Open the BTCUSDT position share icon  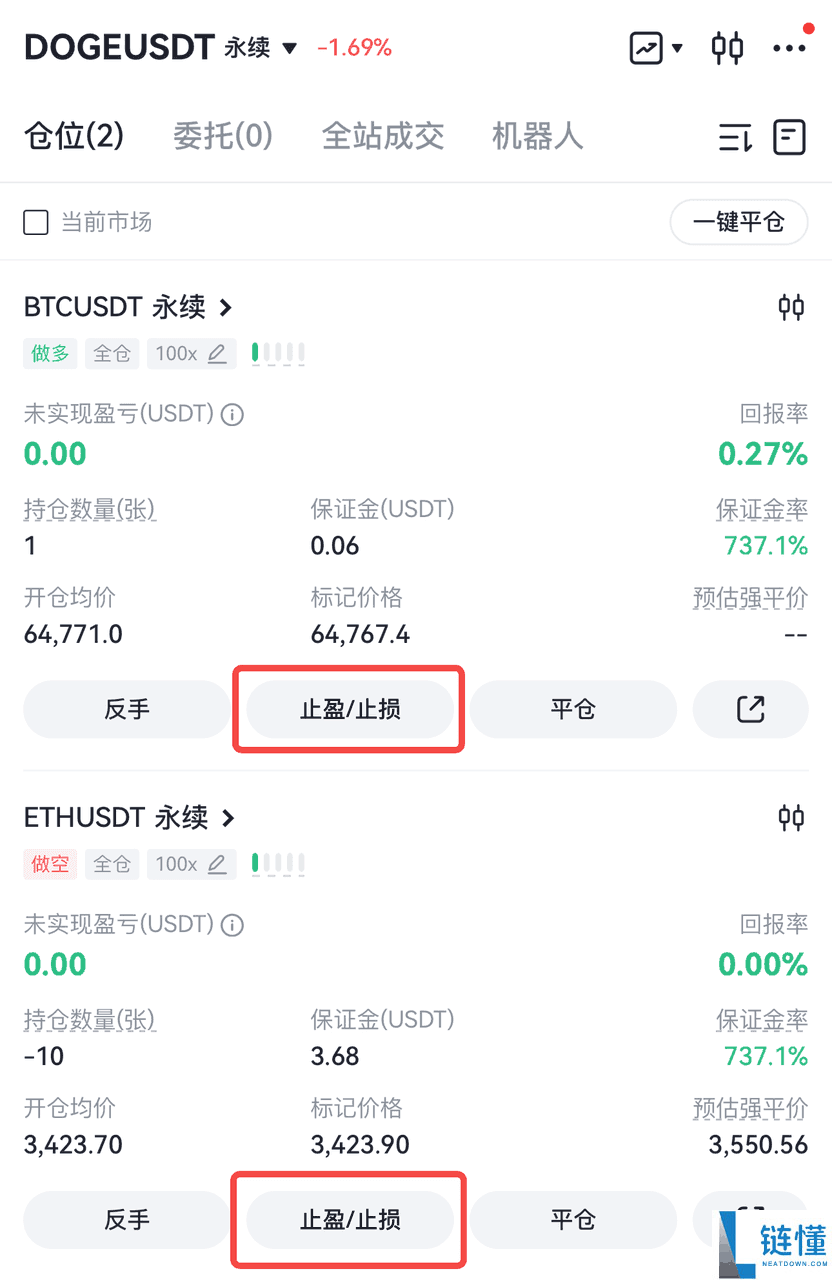click(750, 709)
